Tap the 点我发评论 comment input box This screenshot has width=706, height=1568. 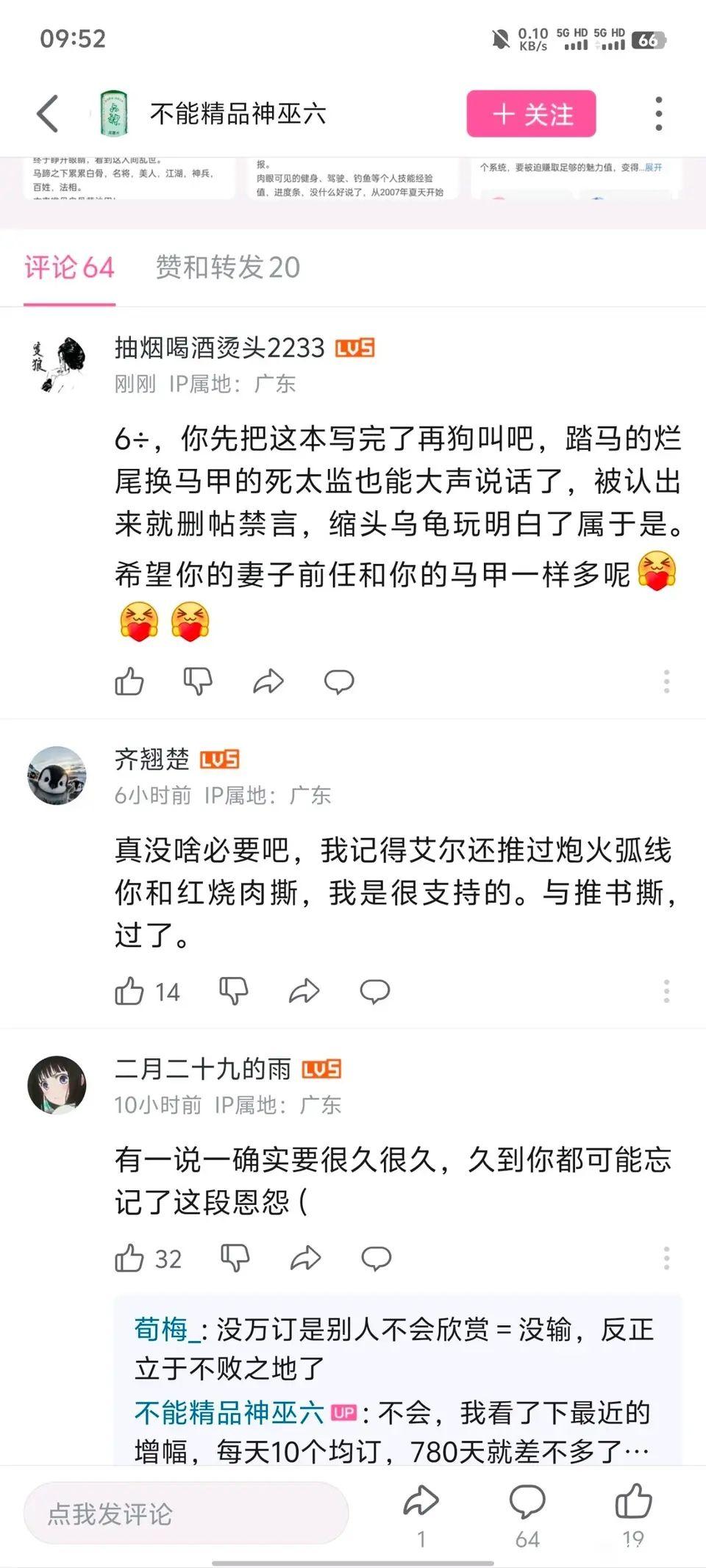pos(185,1514)
